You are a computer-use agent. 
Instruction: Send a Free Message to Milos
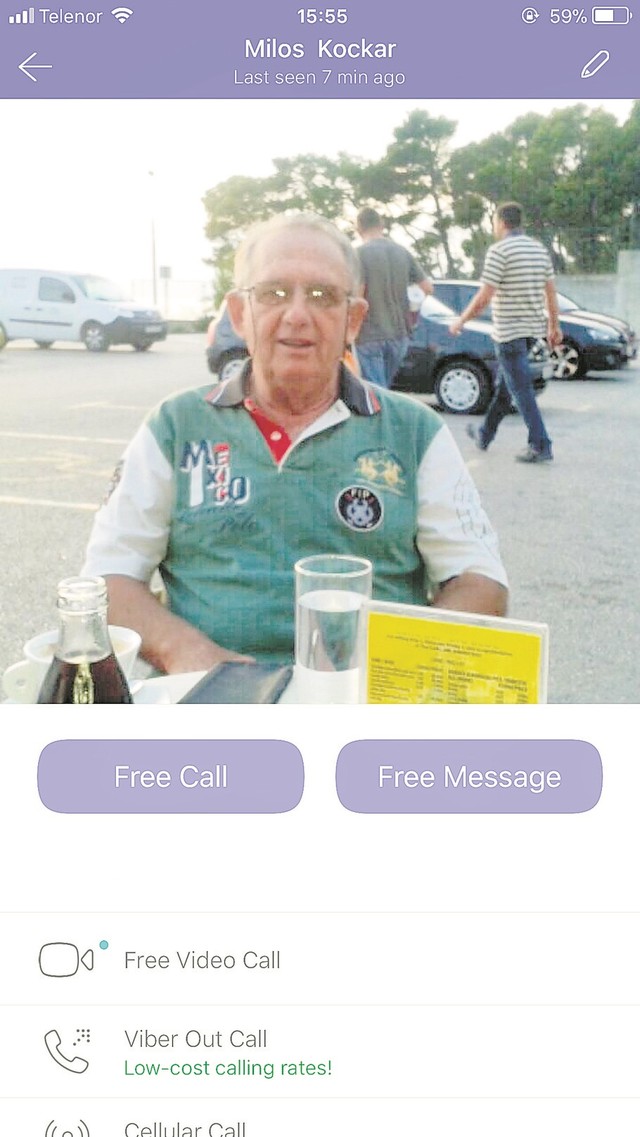pyautogui.click(x=469, y=776)
